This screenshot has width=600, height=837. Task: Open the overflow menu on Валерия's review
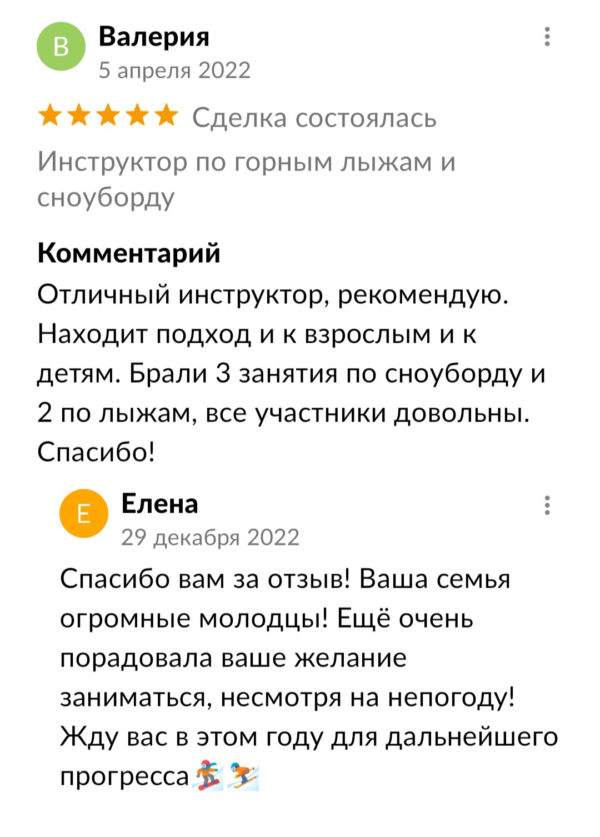coord(547,38)
